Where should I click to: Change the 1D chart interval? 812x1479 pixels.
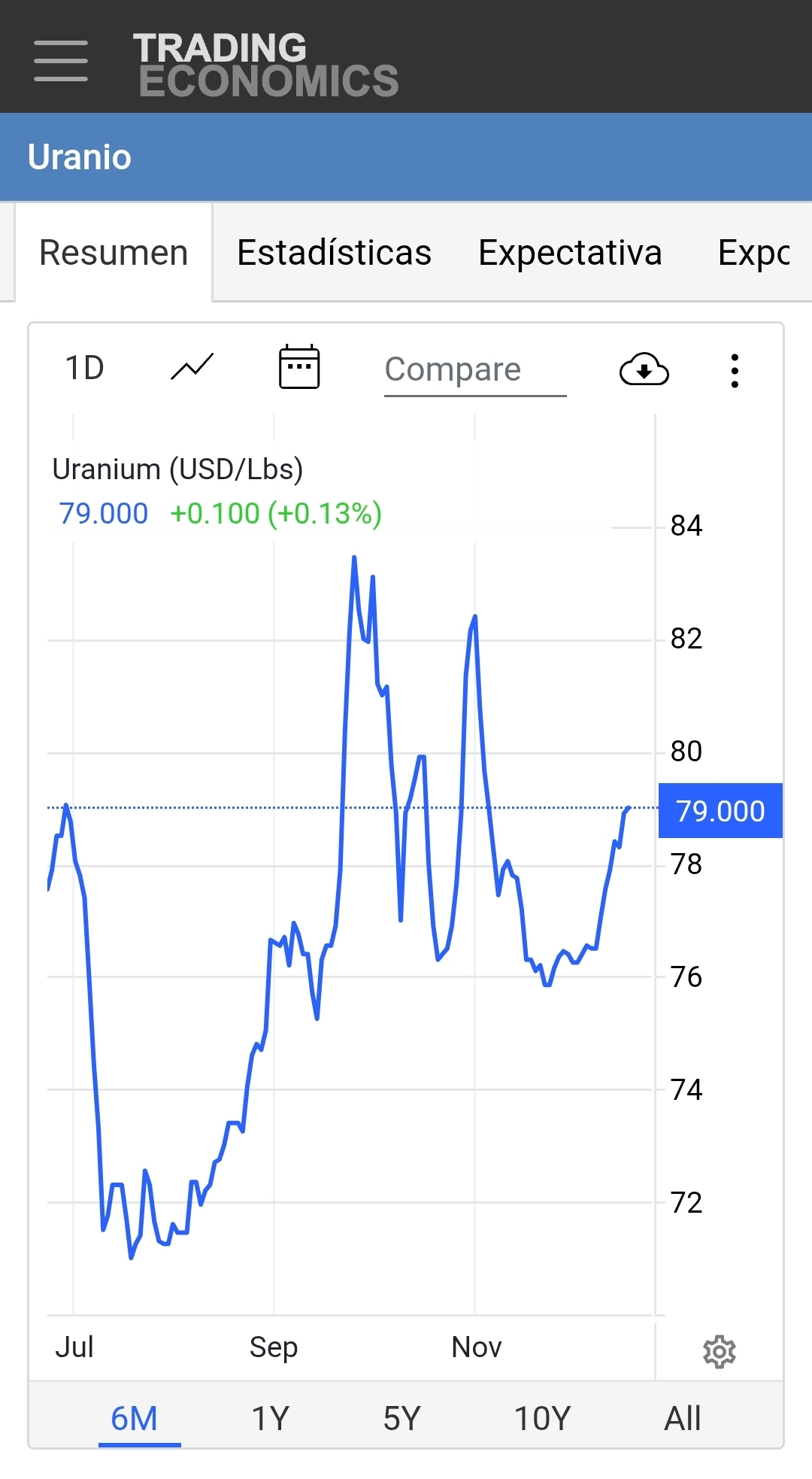coord(84,369)
